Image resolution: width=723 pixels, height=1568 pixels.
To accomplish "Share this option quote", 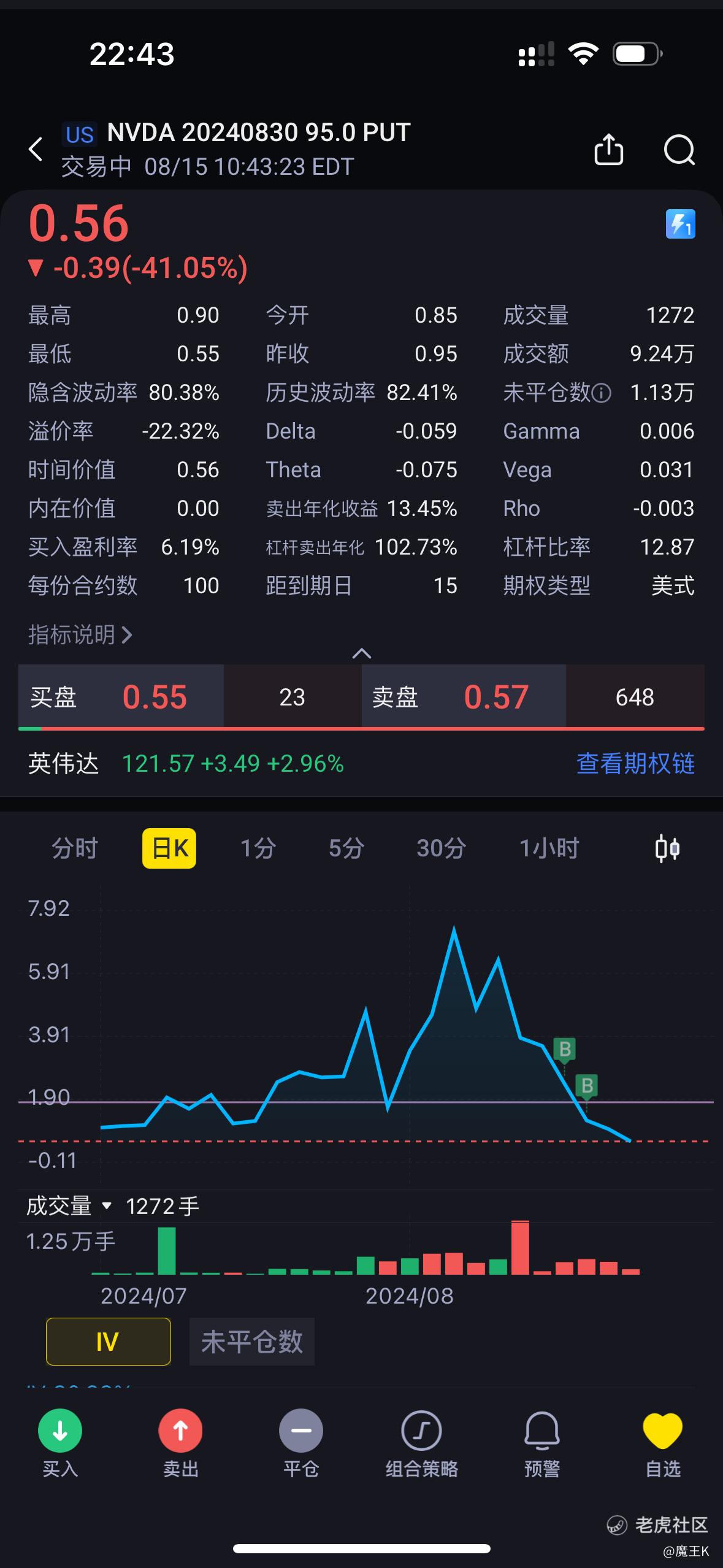I will 609,149.
